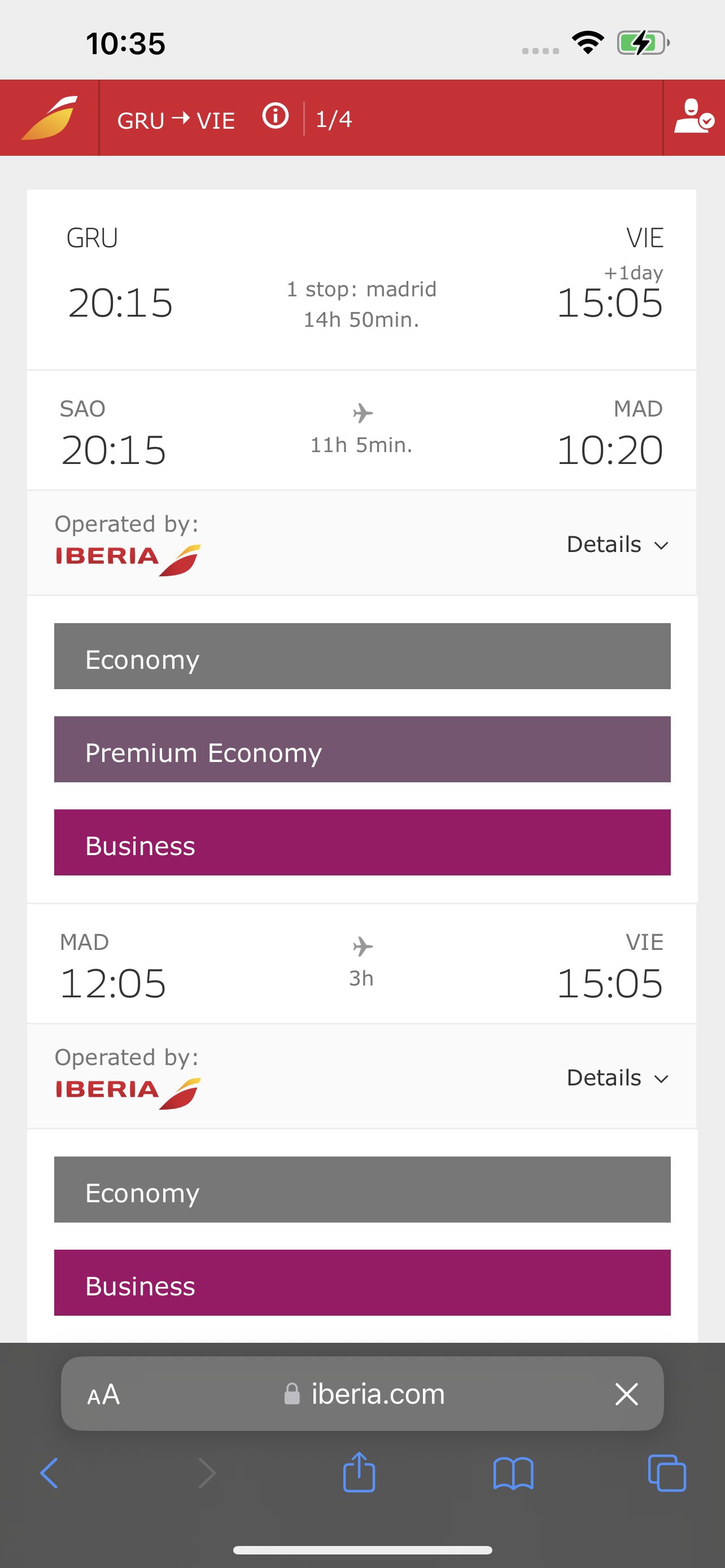This screenshot has width=725, height=1568.
Task: Show open browser tabs
Action: pyautogui.click(x=667, y=1473)
